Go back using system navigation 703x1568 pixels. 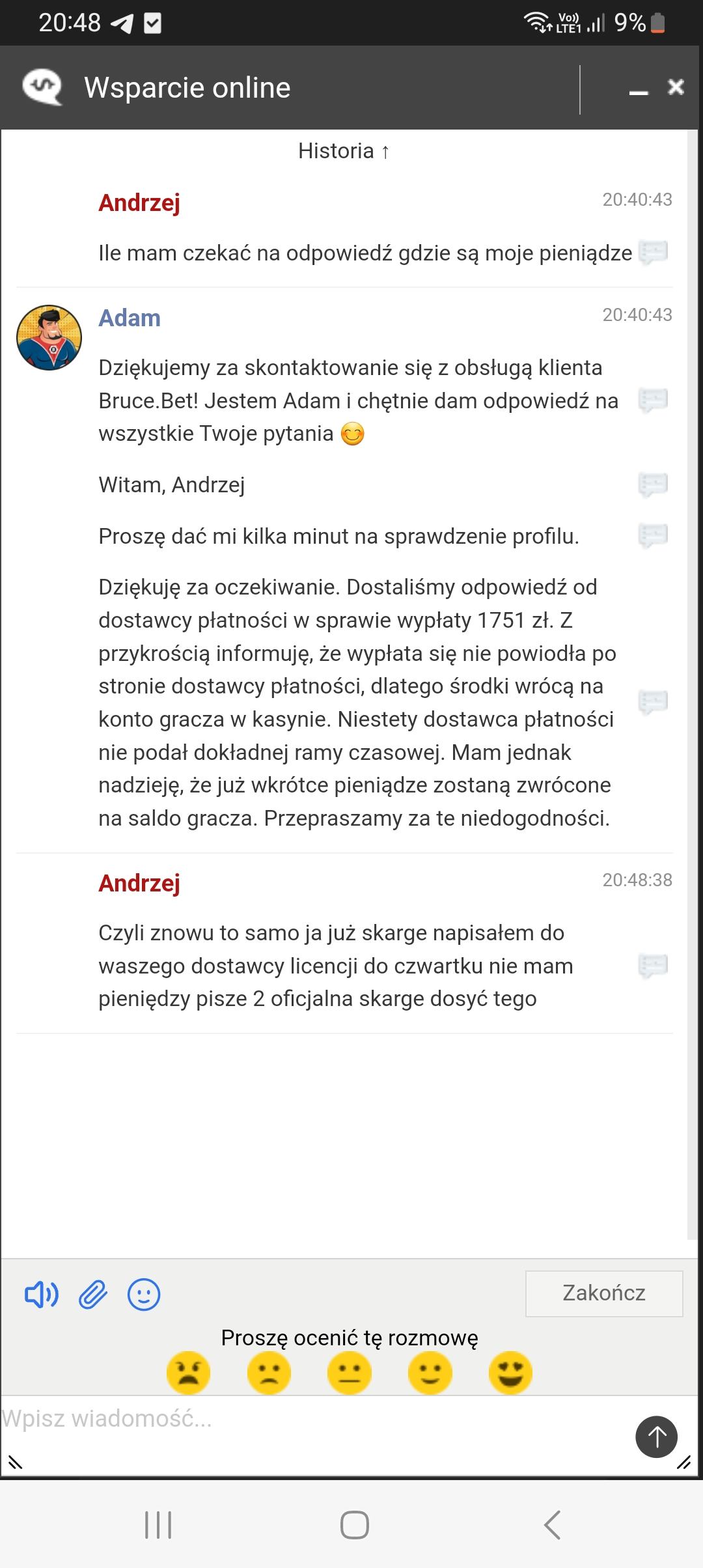(552, 1524)
